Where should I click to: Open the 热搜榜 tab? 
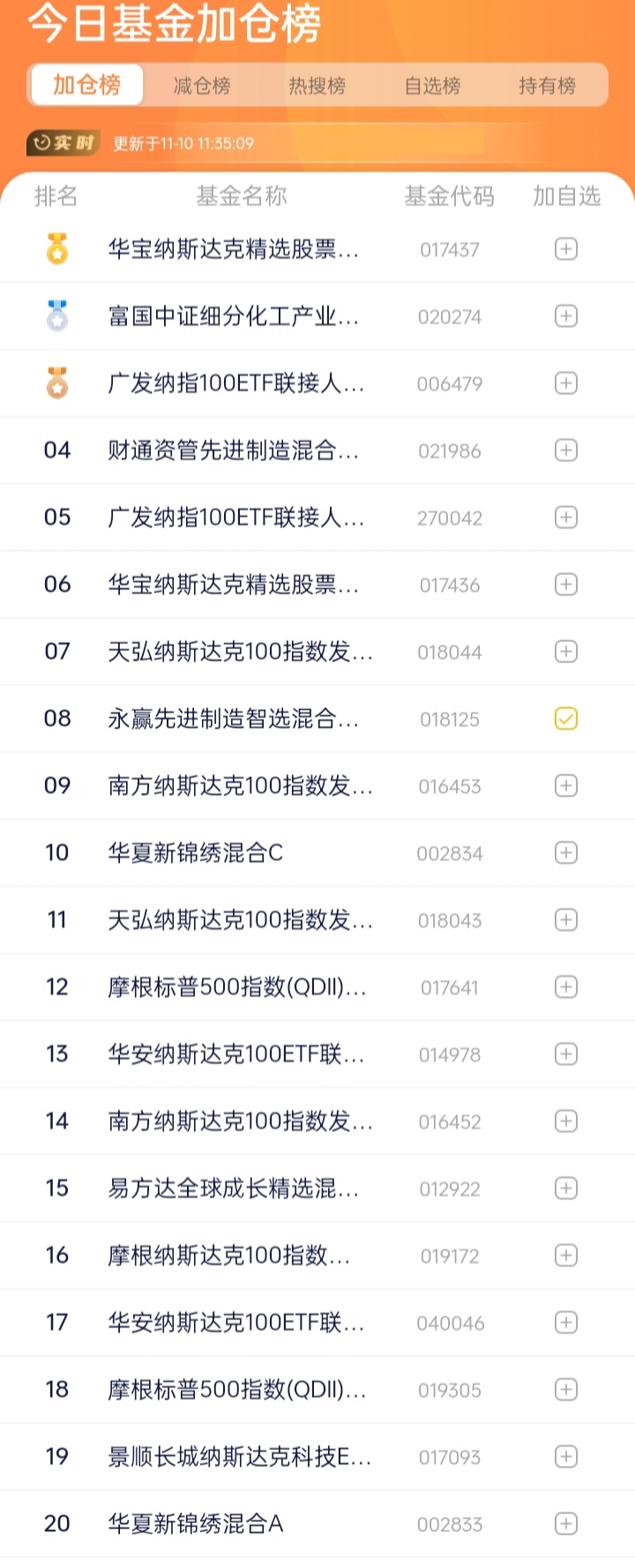click(x=317, y=86)
